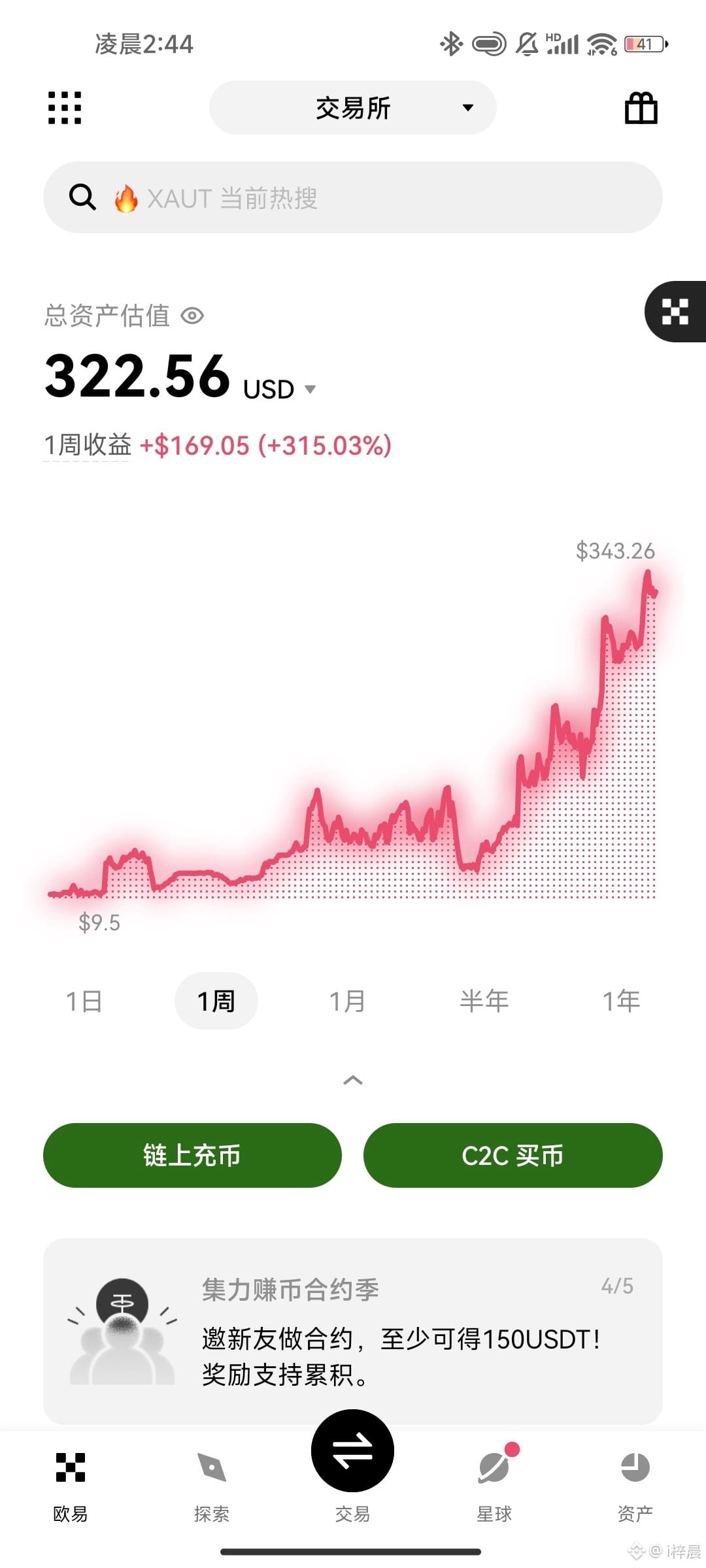Viewport: 706px width, 1568px height.
Task: Tap the 链上充币 button
Action: (x=192, y=1155)
